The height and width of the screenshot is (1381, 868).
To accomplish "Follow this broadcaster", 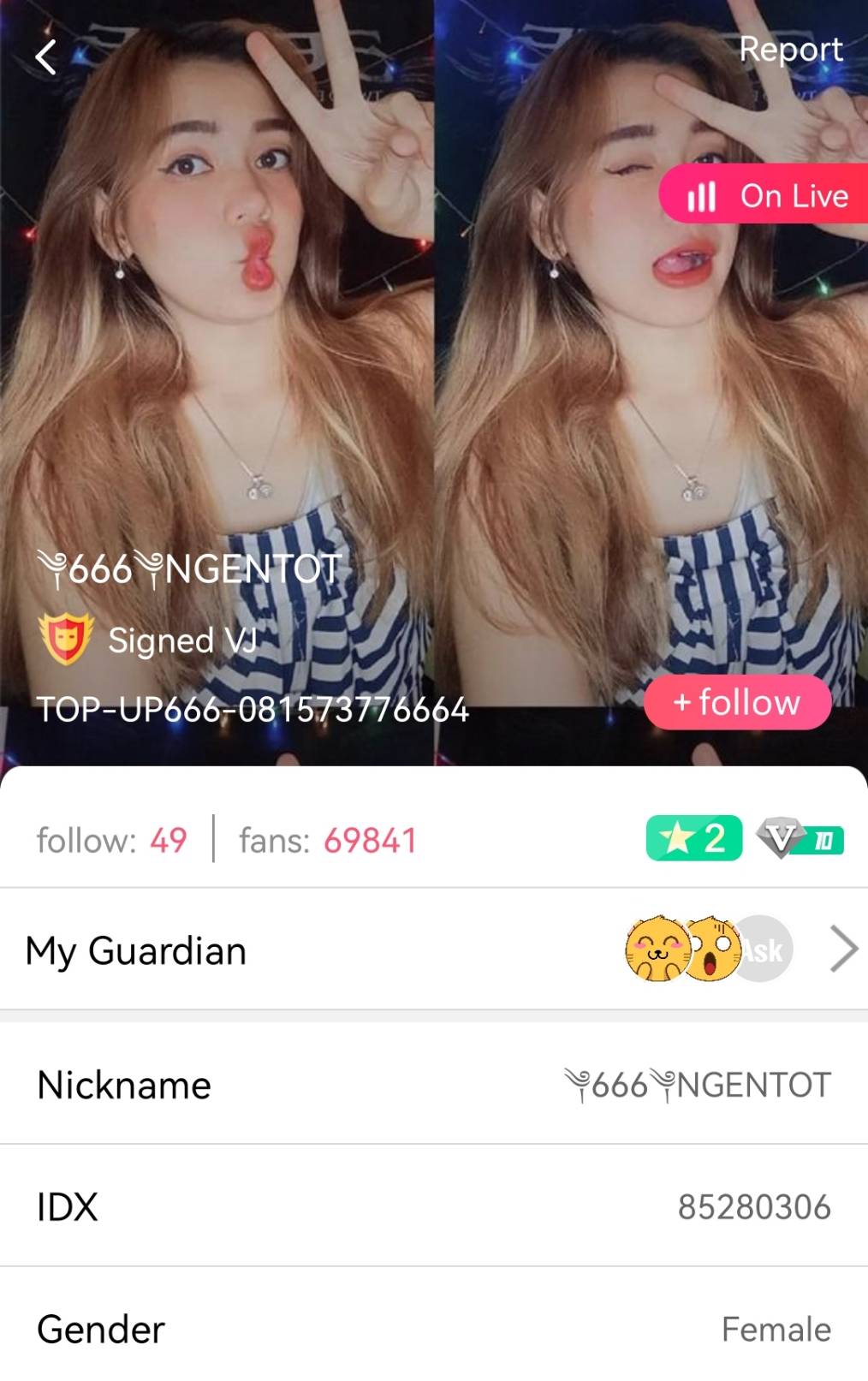I will pyautogui.click(x=737, y=703).
